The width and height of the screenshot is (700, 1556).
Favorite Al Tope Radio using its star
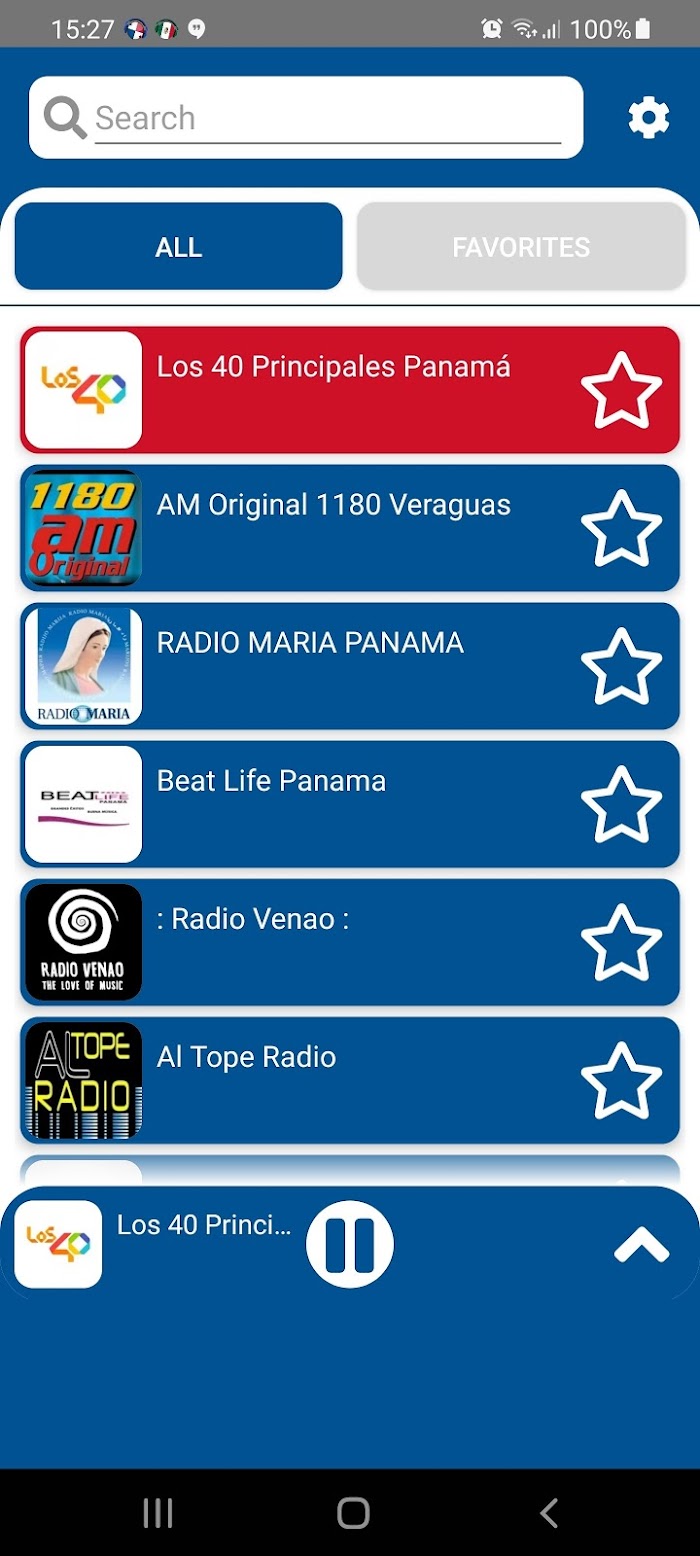pyautogui.click(x=621, y=1080)
